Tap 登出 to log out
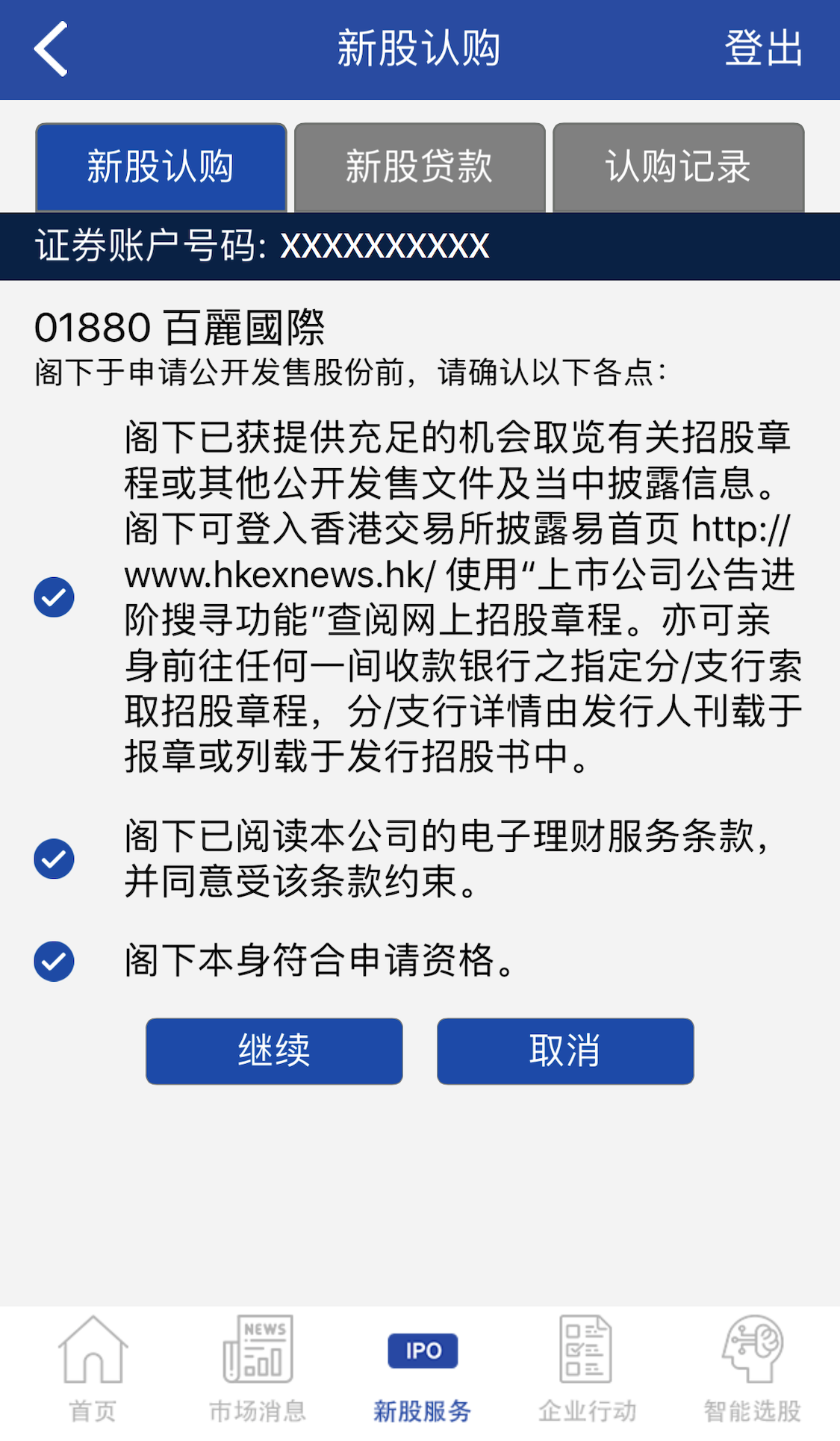Image resolution: width=840 pixels, height=1441 pixels. click(763, 49)
